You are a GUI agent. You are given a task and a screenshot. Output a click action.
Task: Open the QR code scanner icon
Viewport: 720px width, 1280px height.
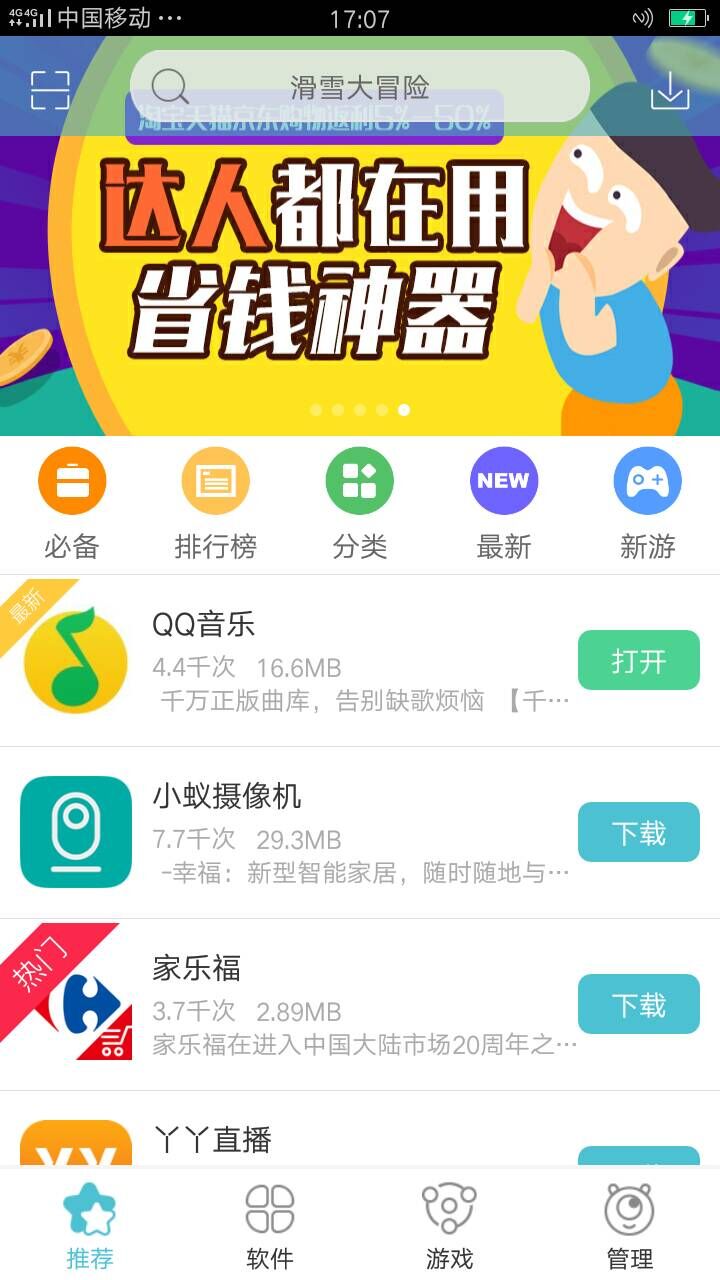[50, 90]
